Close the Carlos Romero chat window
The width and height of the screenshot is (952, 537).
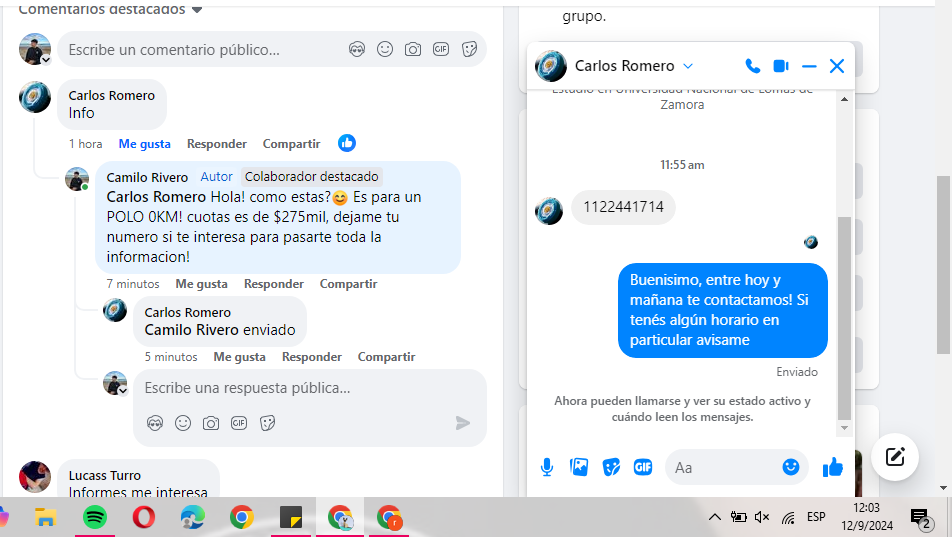[x=837, y=66]
